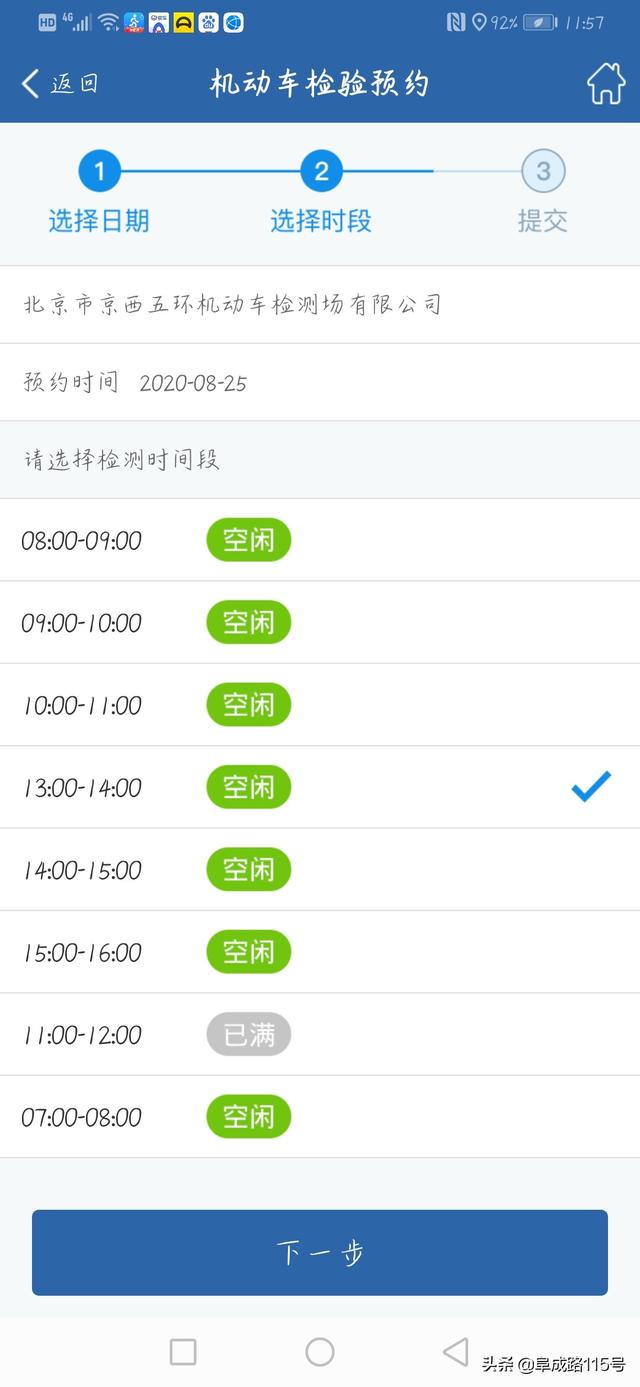Go back using the 返回 button
This screenshot has height=1387, width=640.
point(60,84)
